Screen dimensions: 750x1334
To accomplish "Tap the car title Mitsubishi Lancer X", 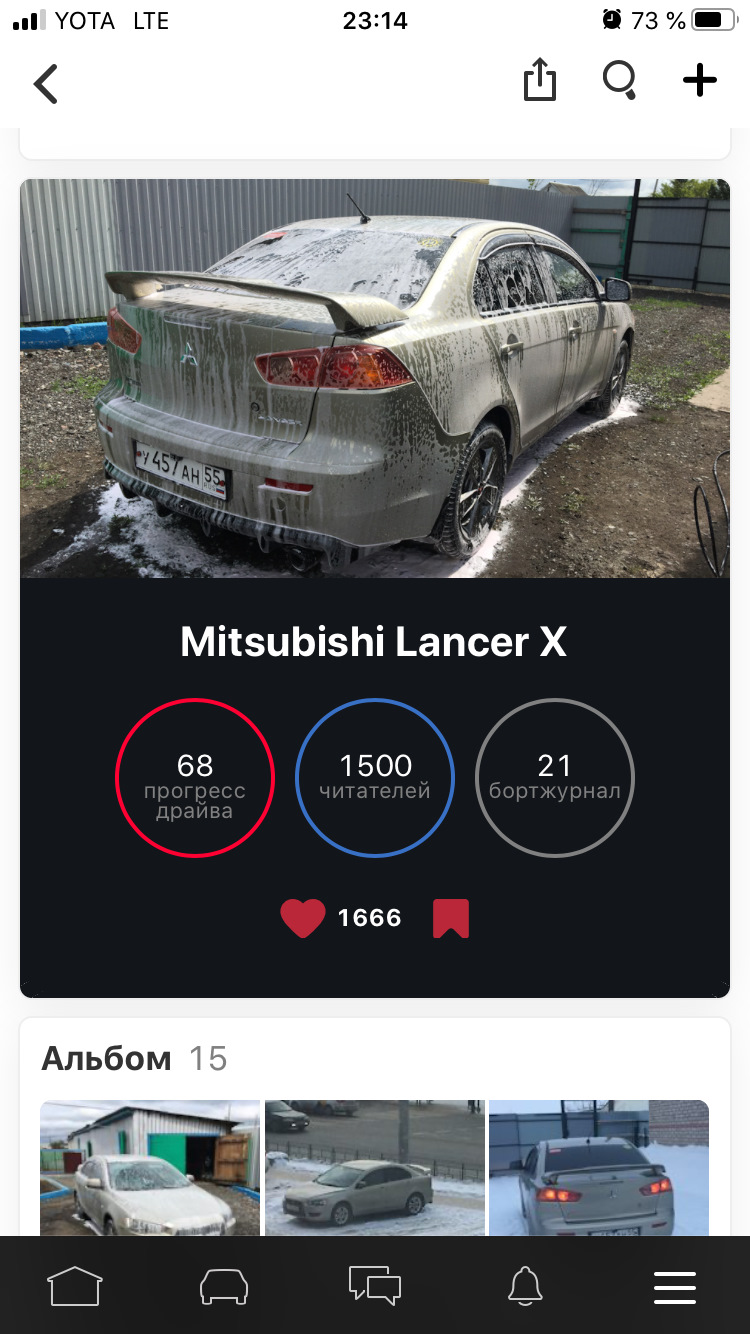I will tap(374, 642).
